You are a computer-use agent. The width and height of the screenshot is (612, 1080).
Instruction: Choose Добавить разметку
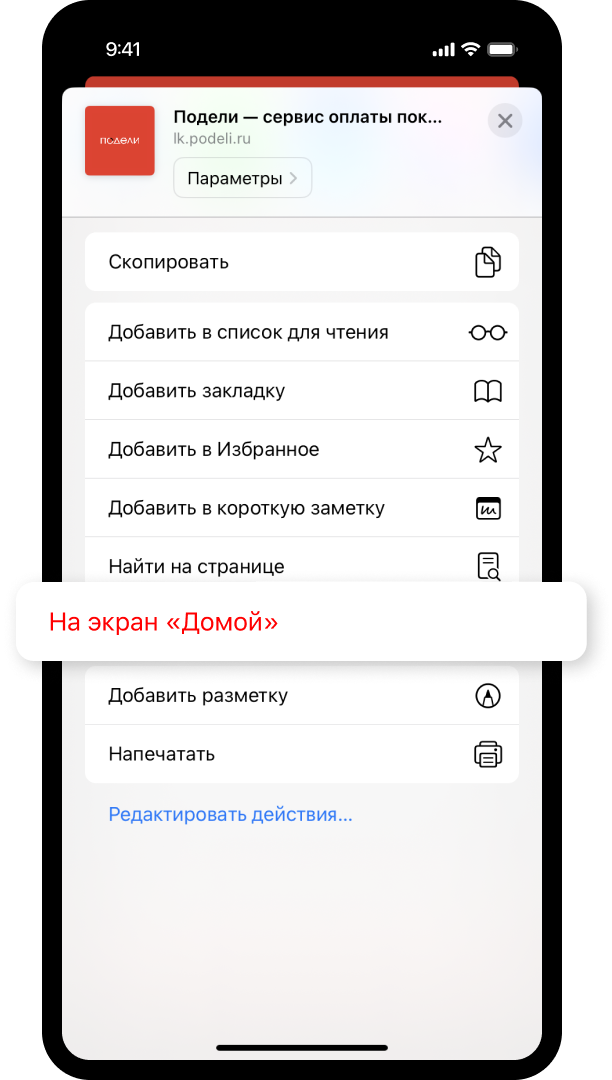tap(301, 696)
